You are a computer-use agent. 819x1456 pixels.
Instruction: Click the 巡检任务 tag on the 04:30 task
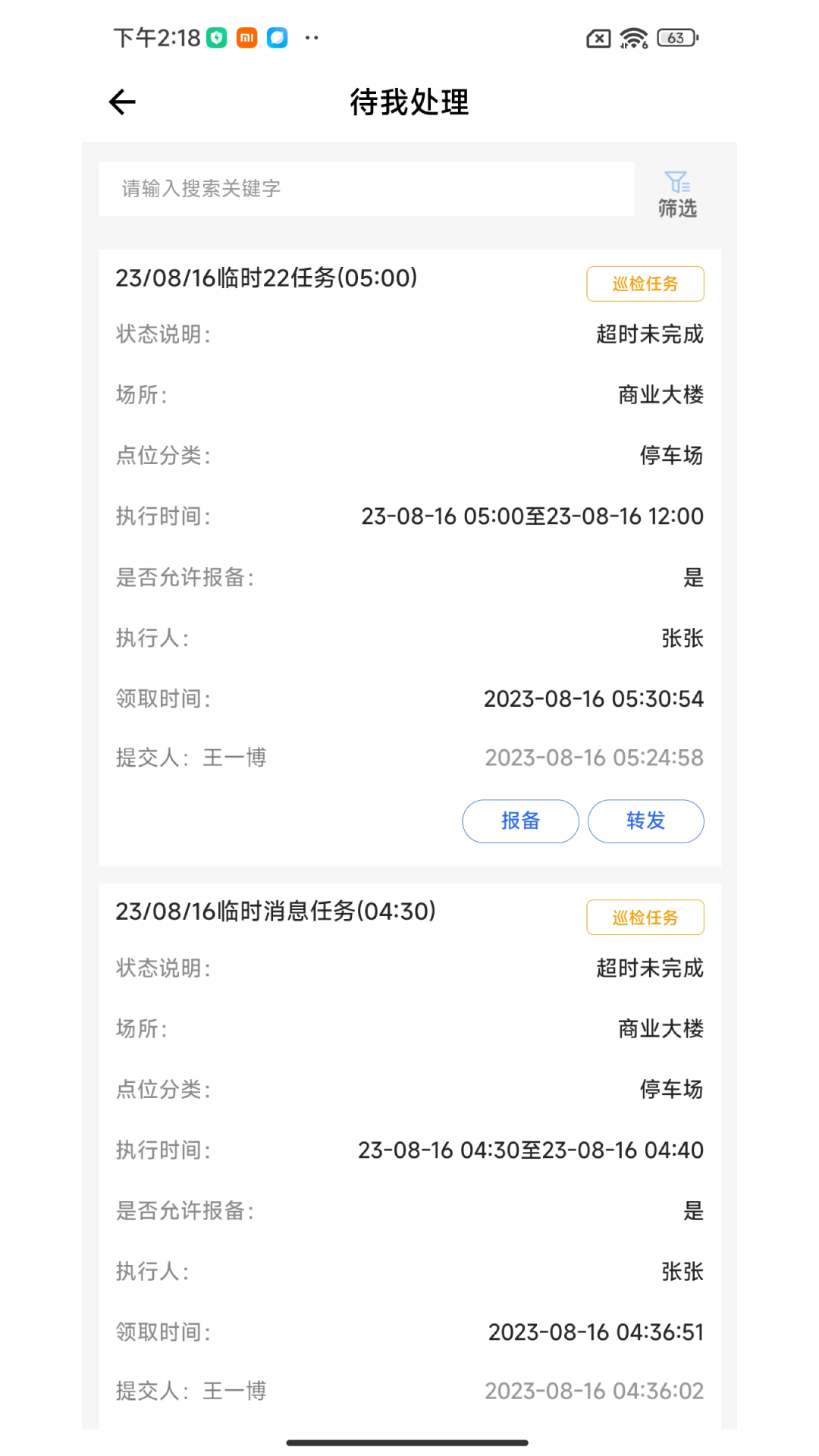(x=645, y=917)
